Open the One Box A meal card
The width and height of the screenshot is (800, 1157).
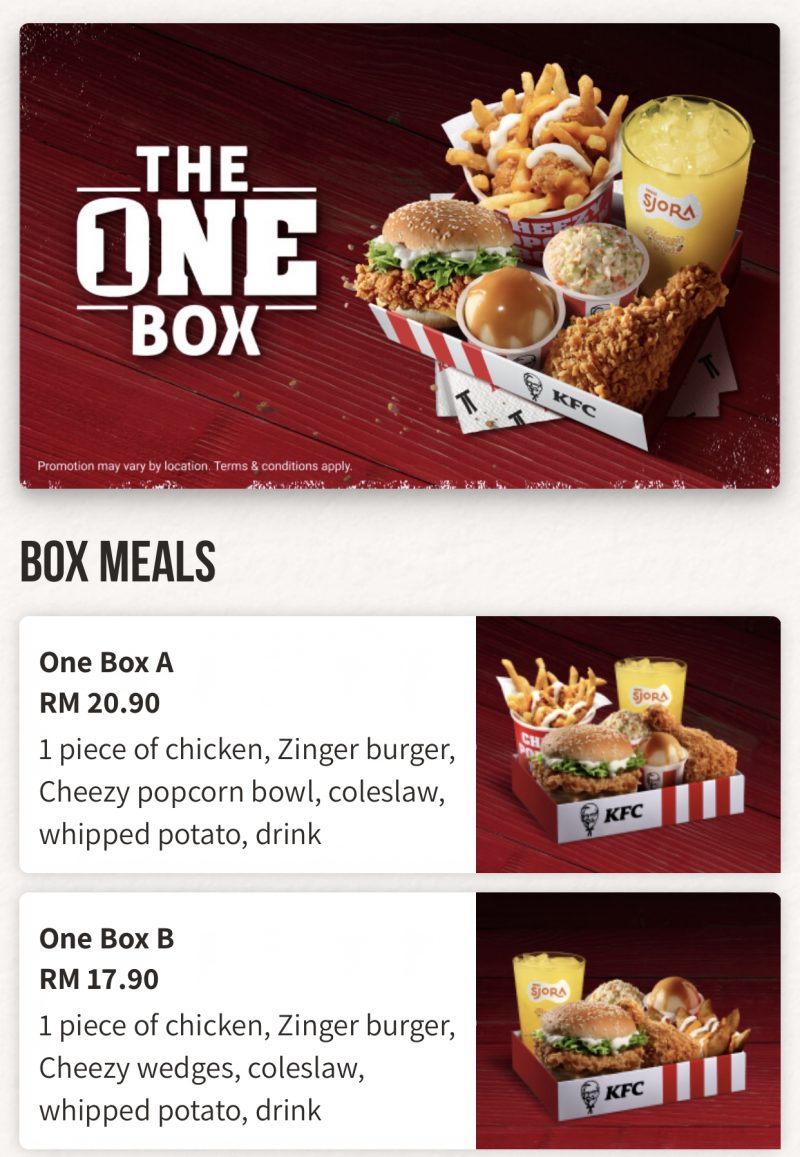399,745
